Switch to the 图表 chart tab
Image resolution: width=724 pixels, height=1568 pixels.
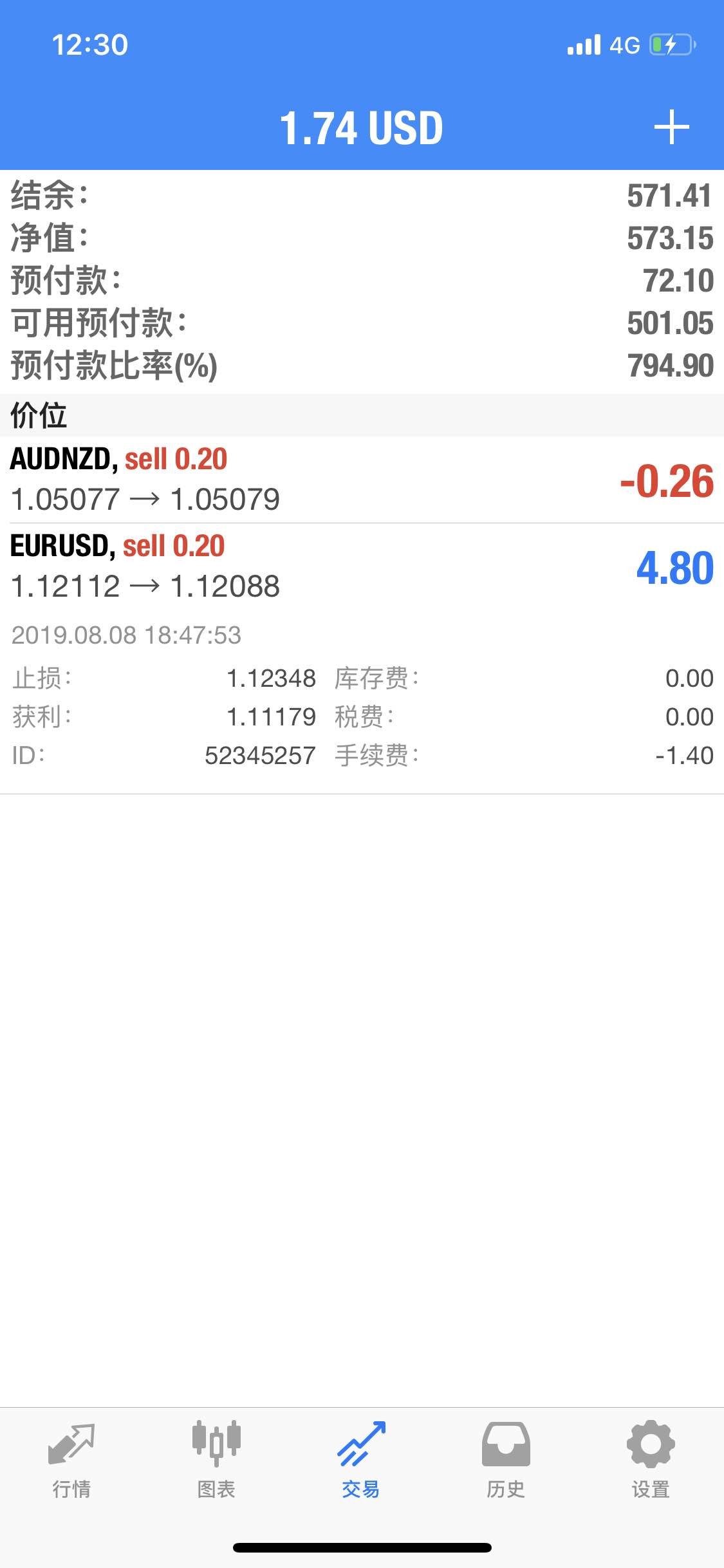216,1460
